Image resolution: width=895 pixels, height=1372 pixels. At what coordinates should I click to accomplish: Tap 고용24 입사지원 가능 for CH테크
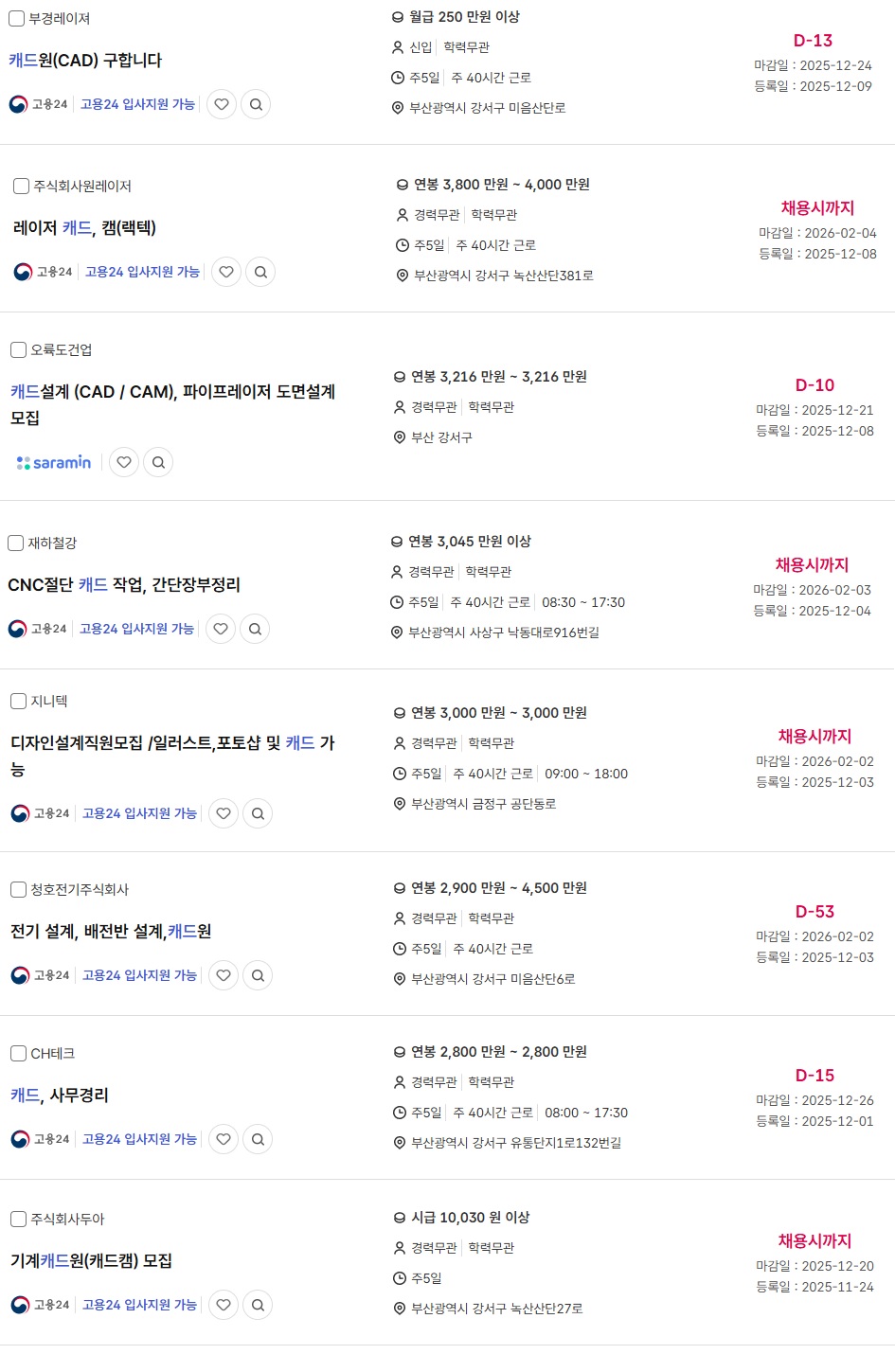point(139,1139)
